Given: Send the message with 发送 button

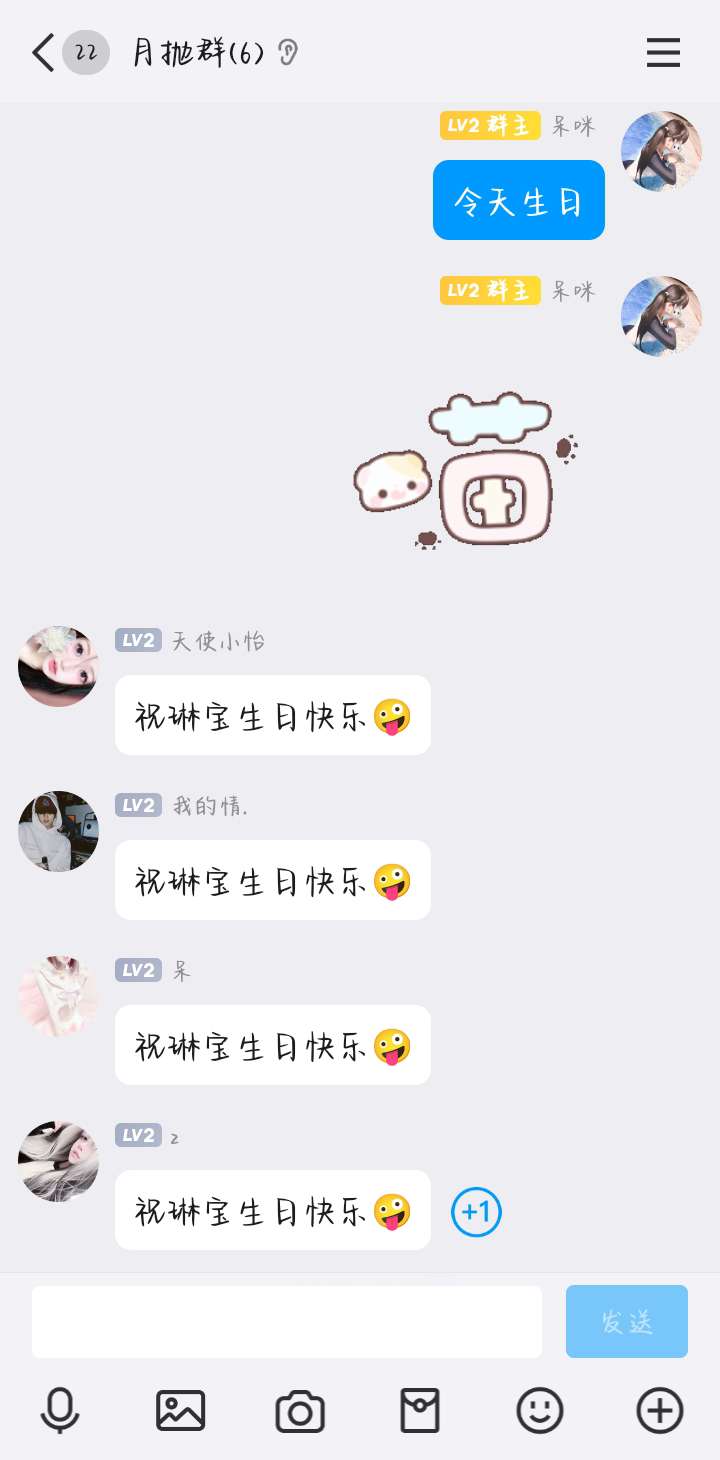Looking at the screenshot, I should [x=626, y=1321].
